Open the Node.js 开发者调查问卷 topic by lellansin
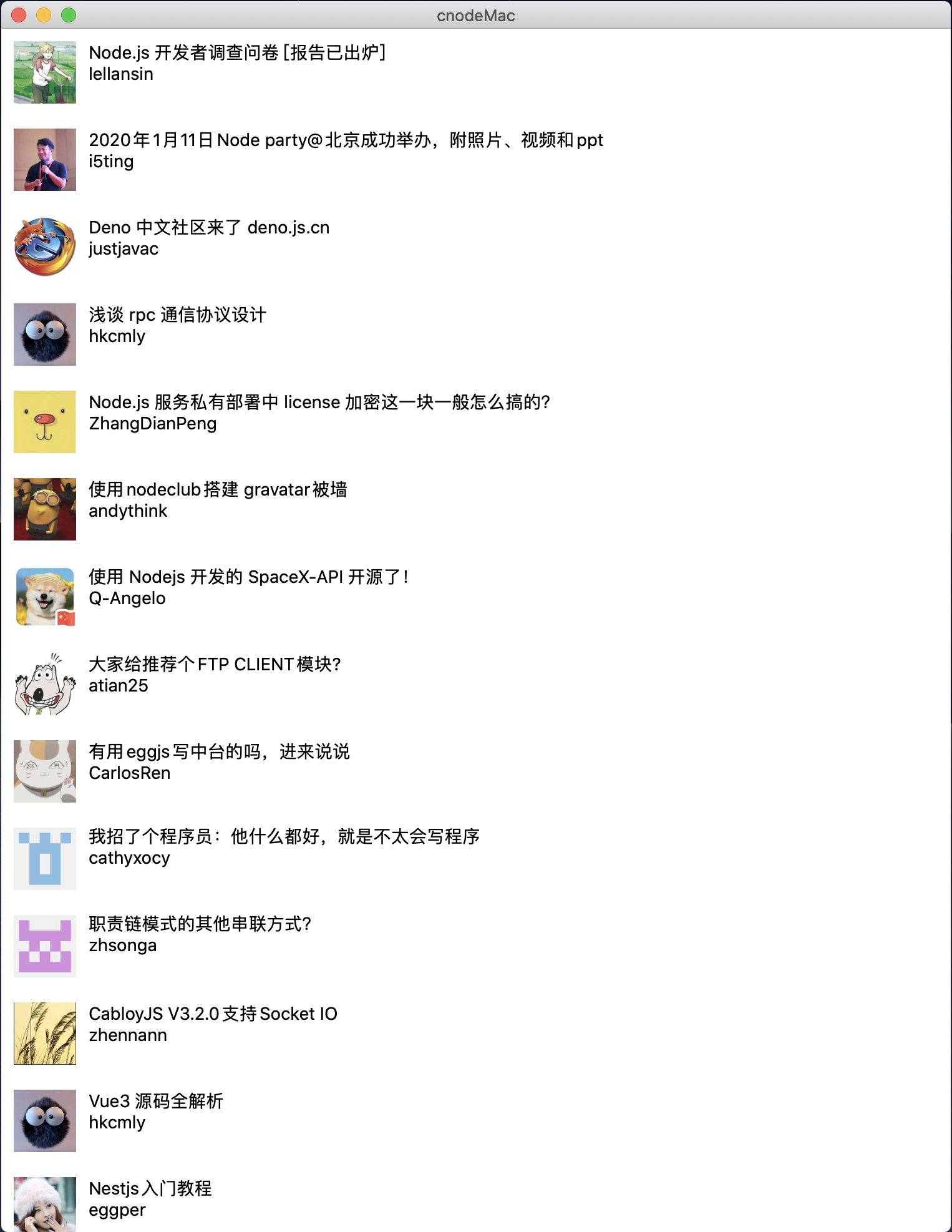 click(237, 53)
